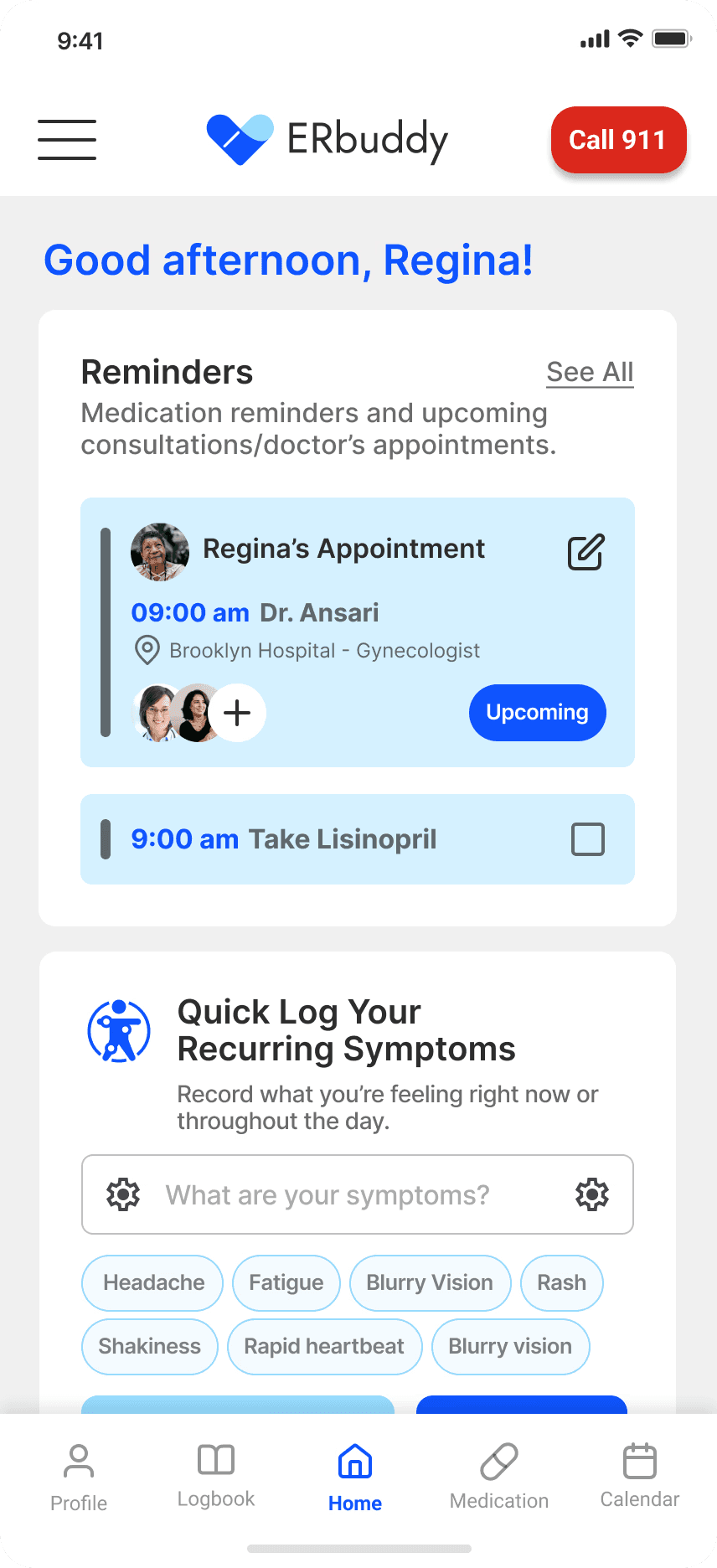
Task: Go to the Home tab
Action: (x=355, y=1478)
